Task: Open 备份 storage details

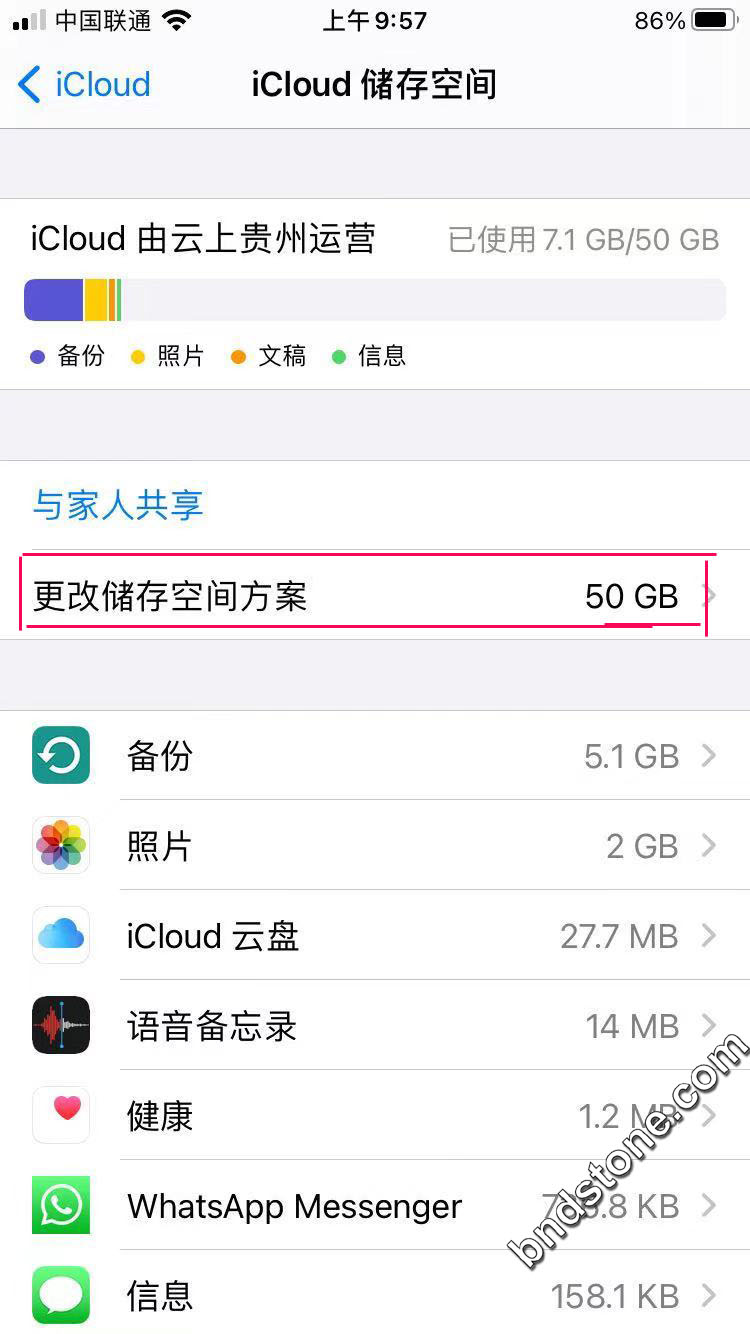Action: (374, 756)
